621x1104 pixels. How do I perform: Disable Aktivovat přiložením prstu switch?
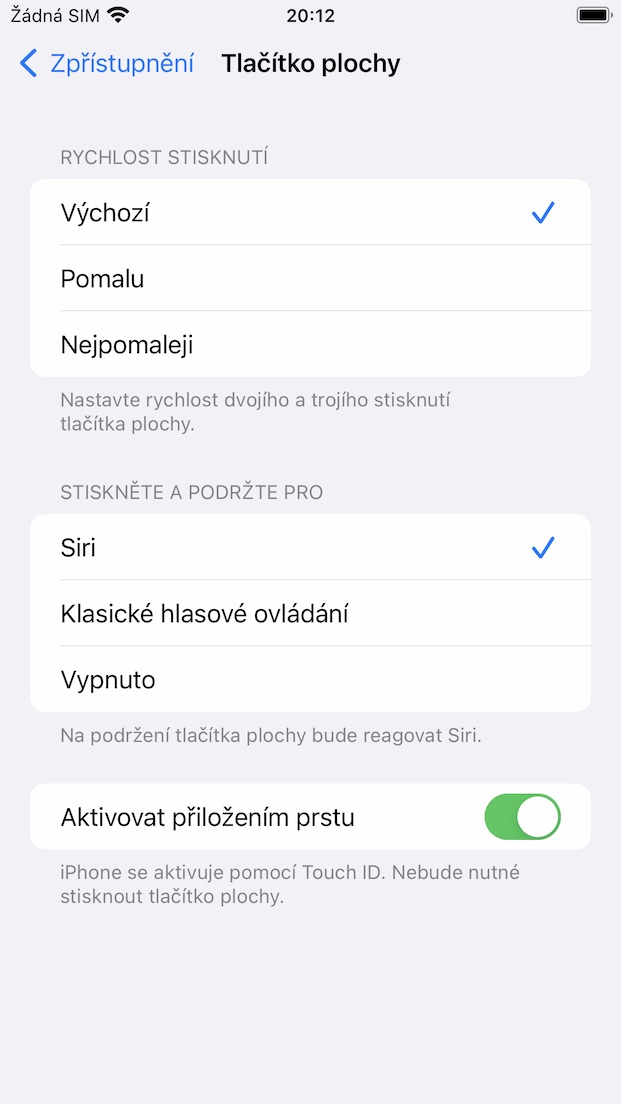point(522,817)
